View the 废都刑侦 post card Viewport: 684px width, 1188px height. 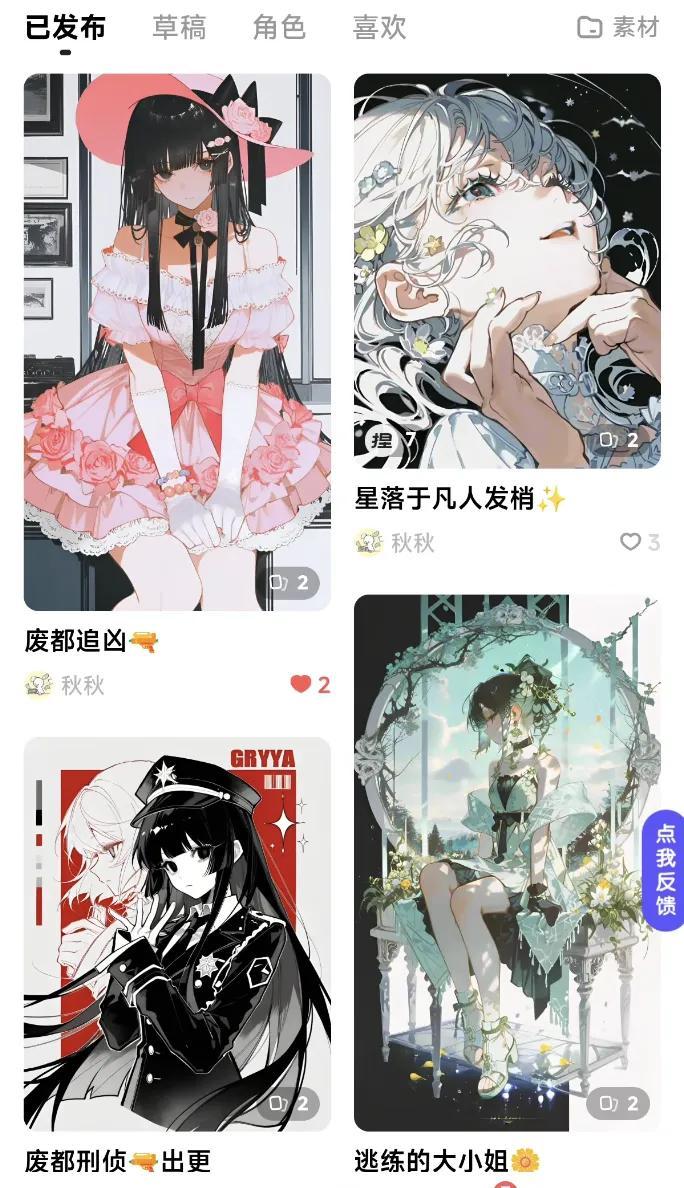[177, 934]
